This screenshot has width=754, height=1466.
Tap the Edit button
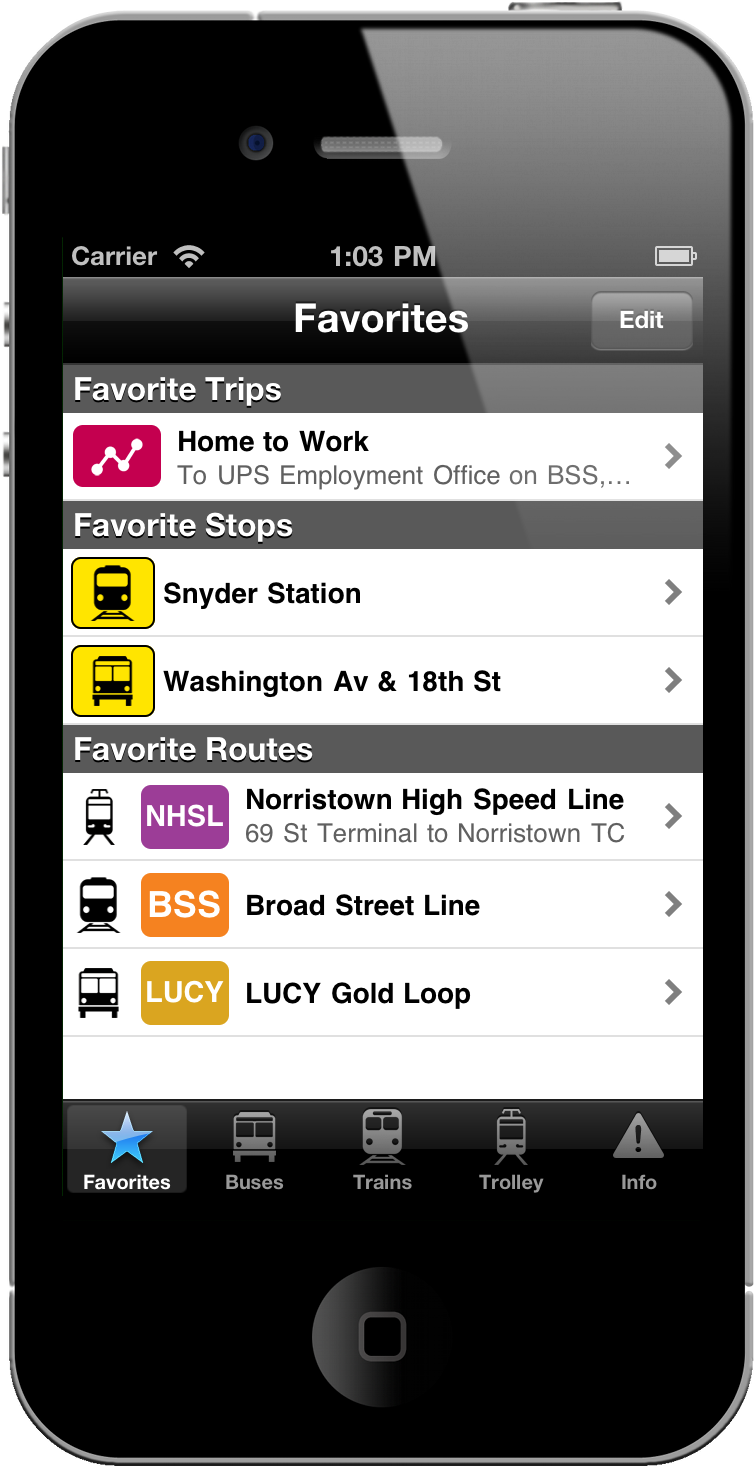tap(641, 320)
